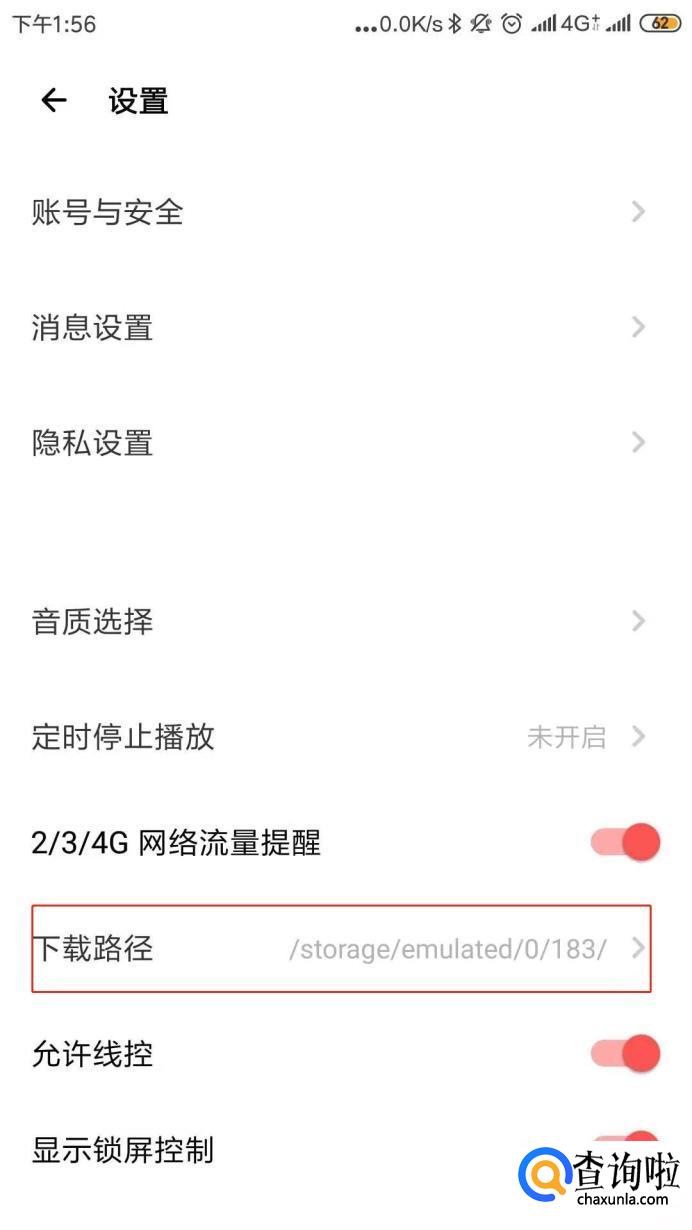Image resolution: width=692 pixels, height=1230 pixels.
Task: Open 下载路径 setting
Action: click(340, 948)
